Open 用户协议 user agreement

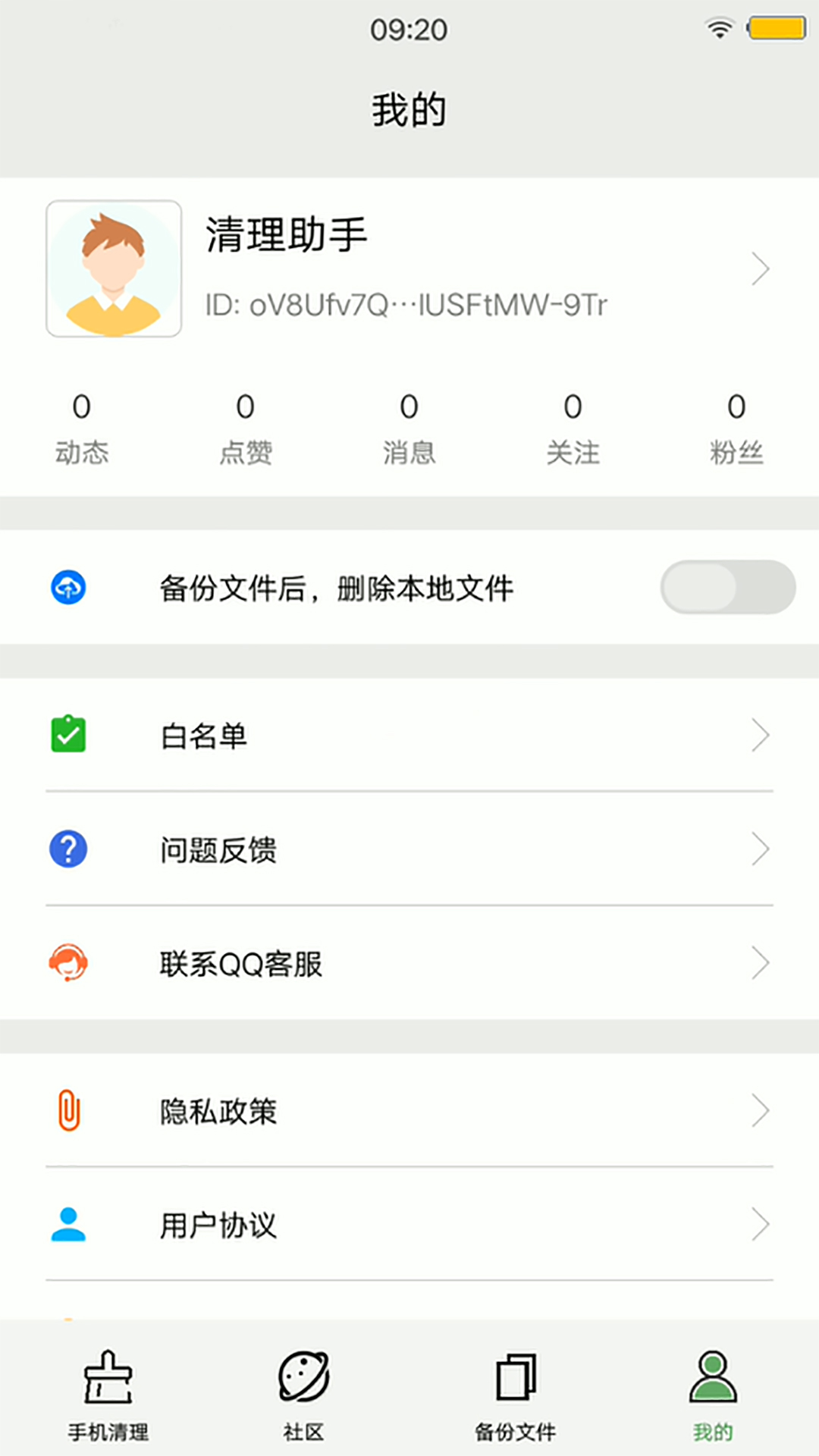[x=409, y=1225]
